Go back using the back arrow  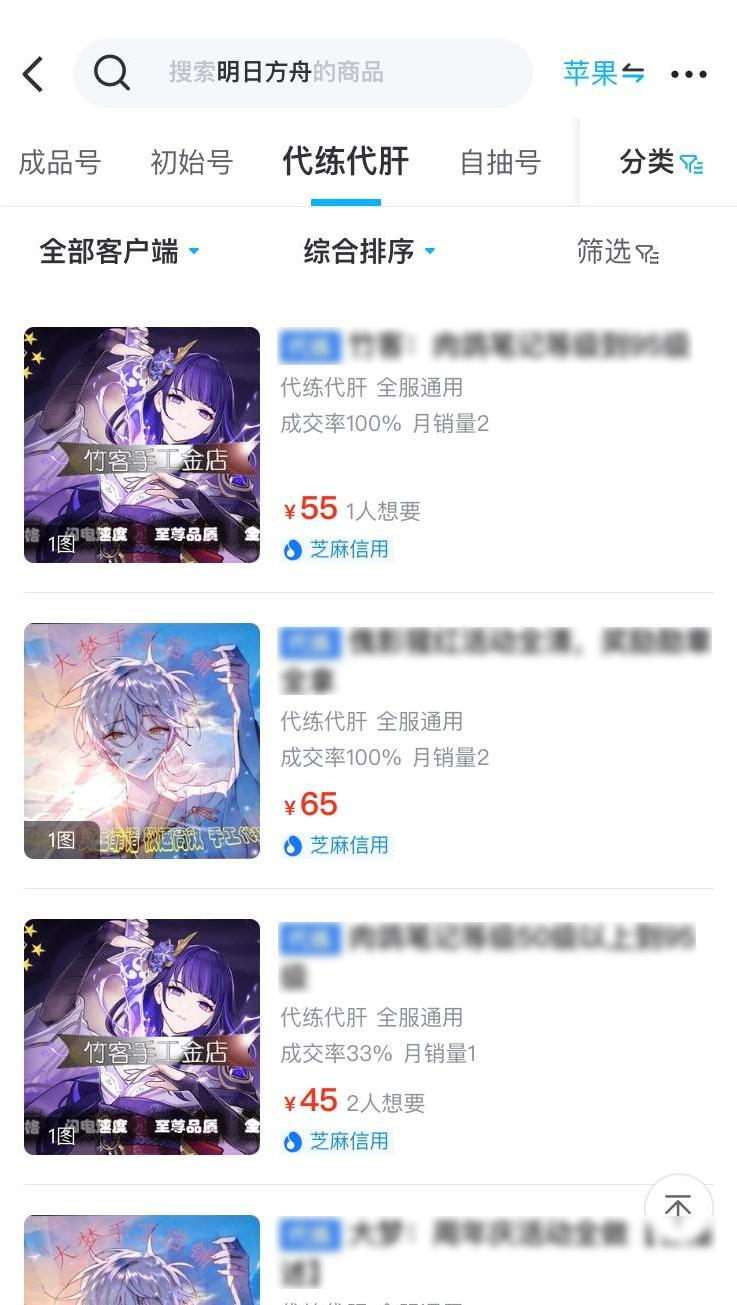tap(33, 74)
